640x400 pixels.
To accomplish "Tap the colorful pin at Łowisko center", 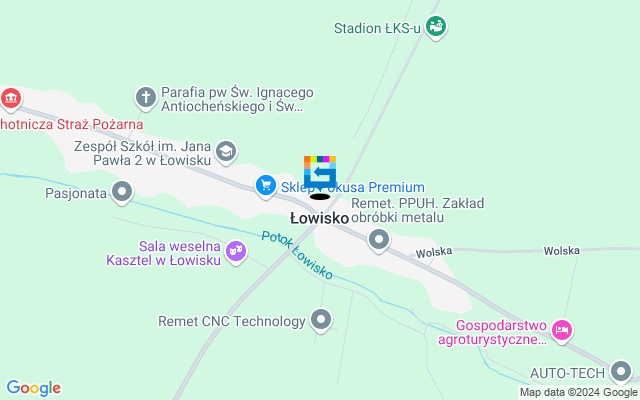I will click(x=320, y=173).
